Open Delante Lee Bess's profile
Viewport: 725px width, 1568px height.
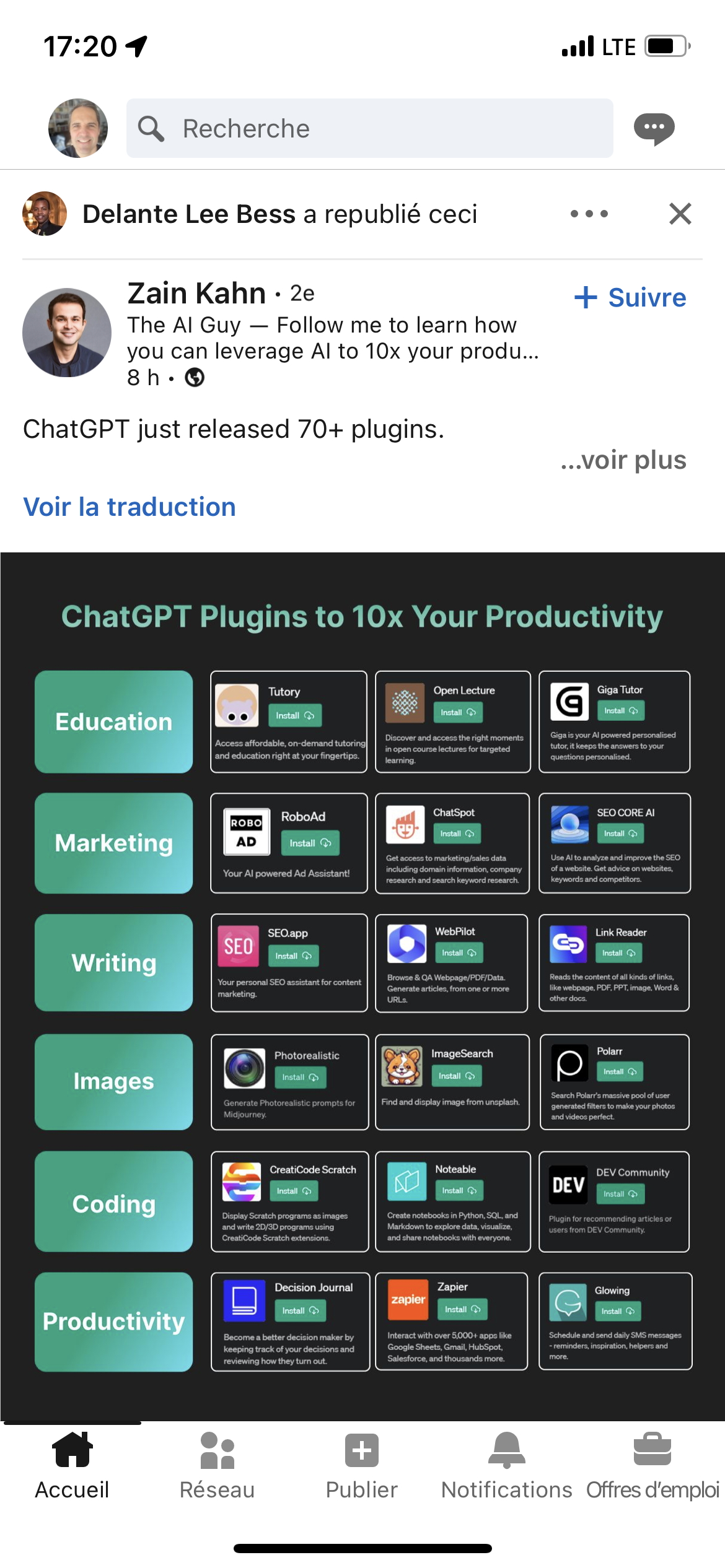tap(188, 214)
